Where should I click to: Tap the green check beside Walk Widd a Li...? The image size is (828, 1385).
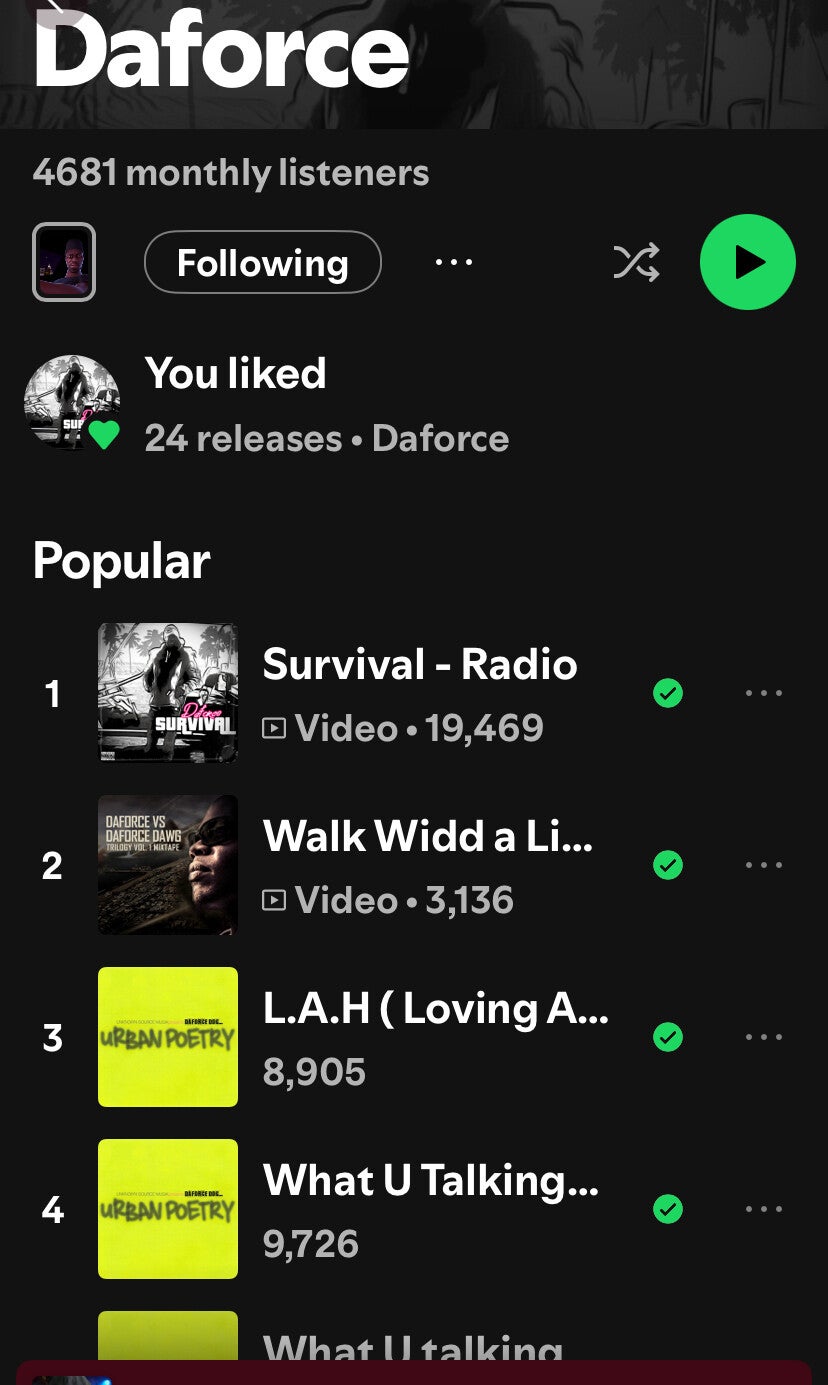pos(668,865)
